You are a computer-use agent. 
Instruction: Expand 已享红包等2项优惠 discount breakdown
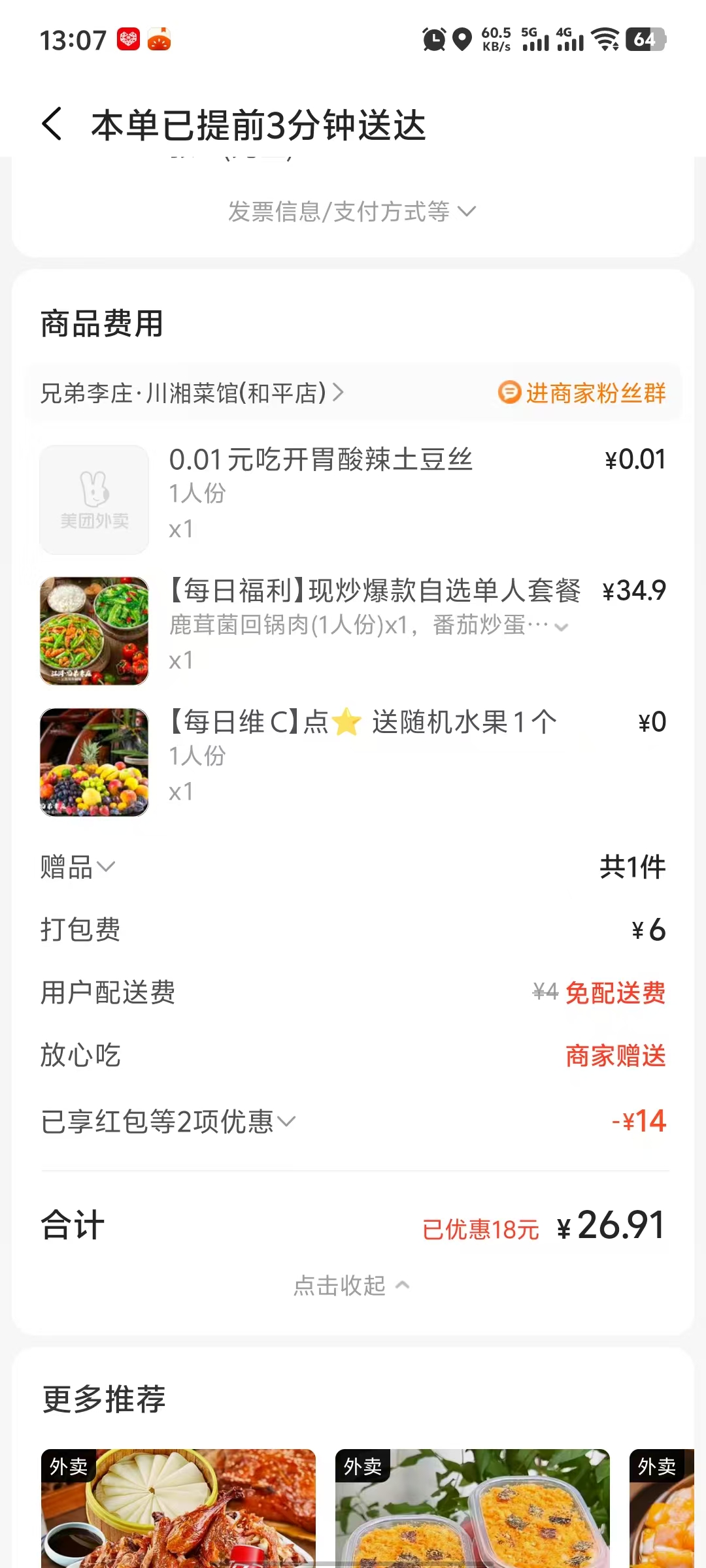pos(169,1122)
